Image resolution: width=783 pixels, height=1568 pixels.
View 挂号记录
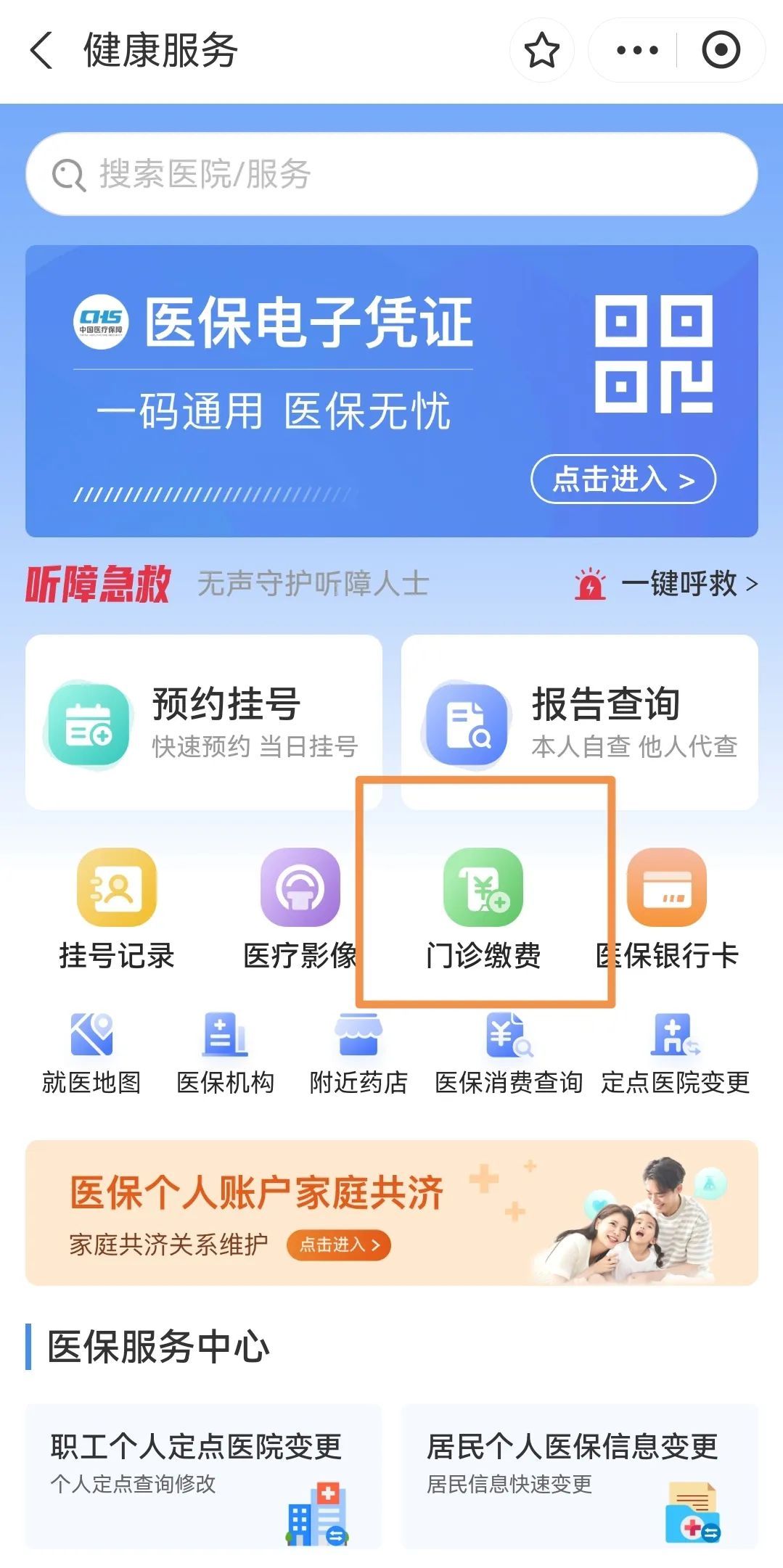117,908
